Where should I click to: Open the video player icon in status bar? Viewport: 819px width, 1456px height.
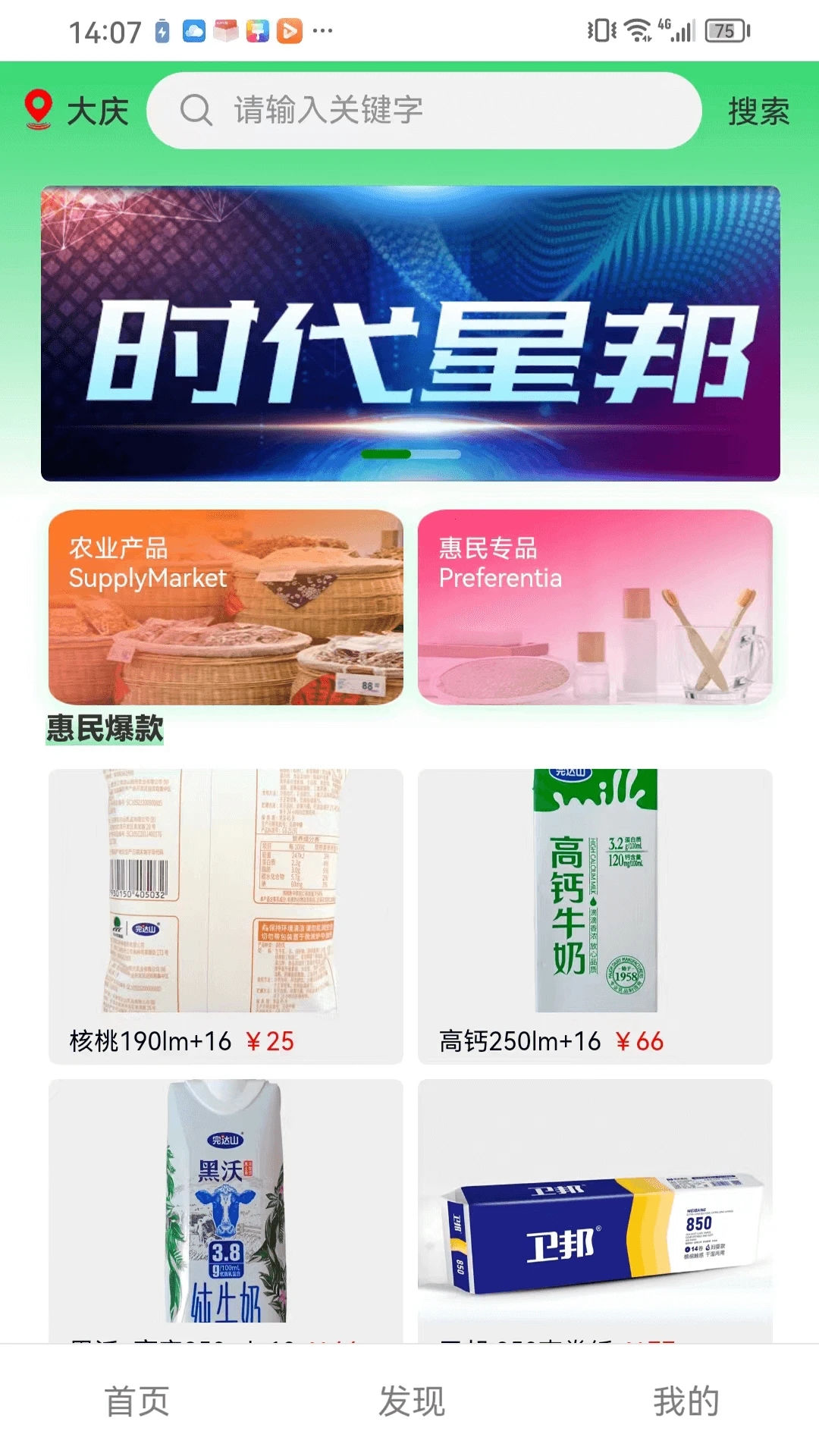[x=290, y=31]
